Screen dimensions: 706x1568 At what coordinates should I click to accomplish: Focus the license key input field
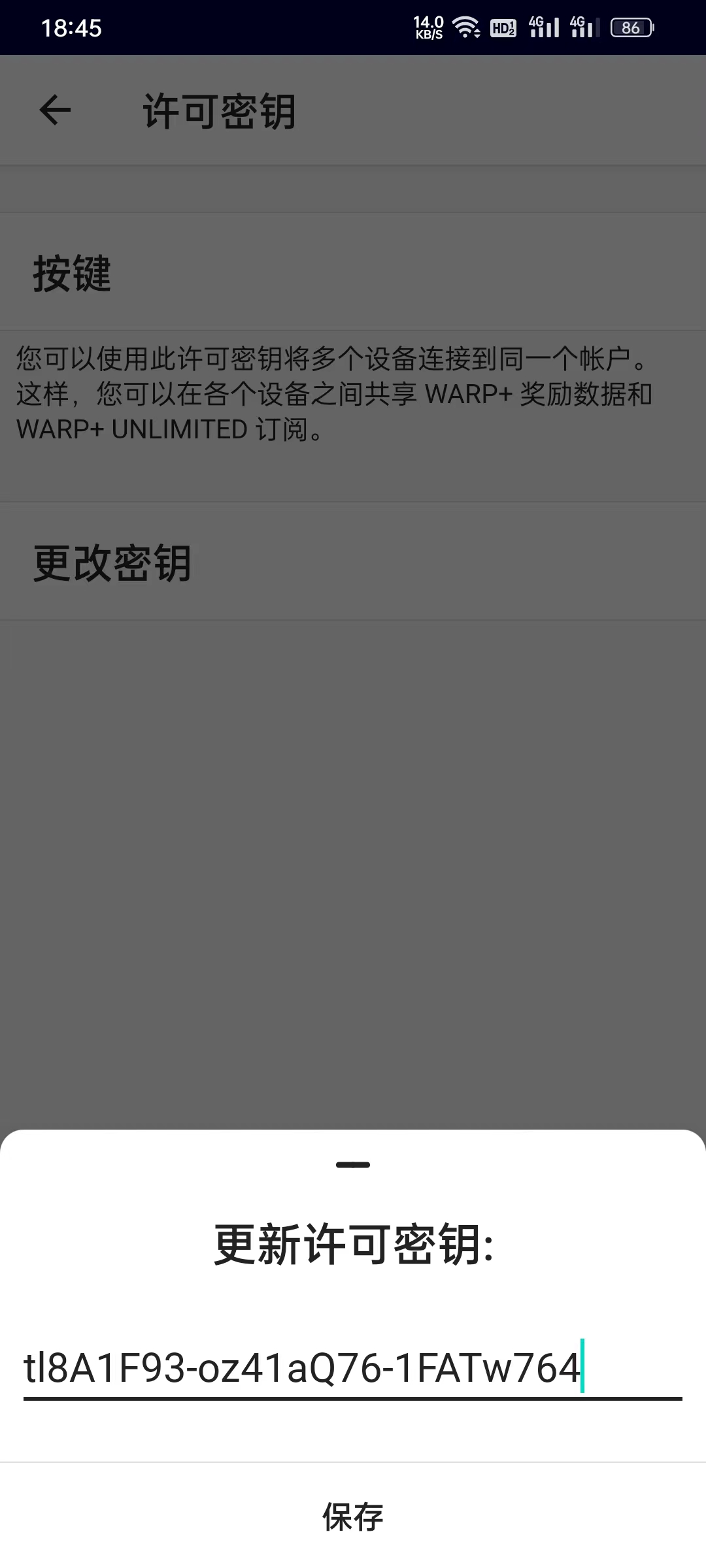tap(353, 1368)
